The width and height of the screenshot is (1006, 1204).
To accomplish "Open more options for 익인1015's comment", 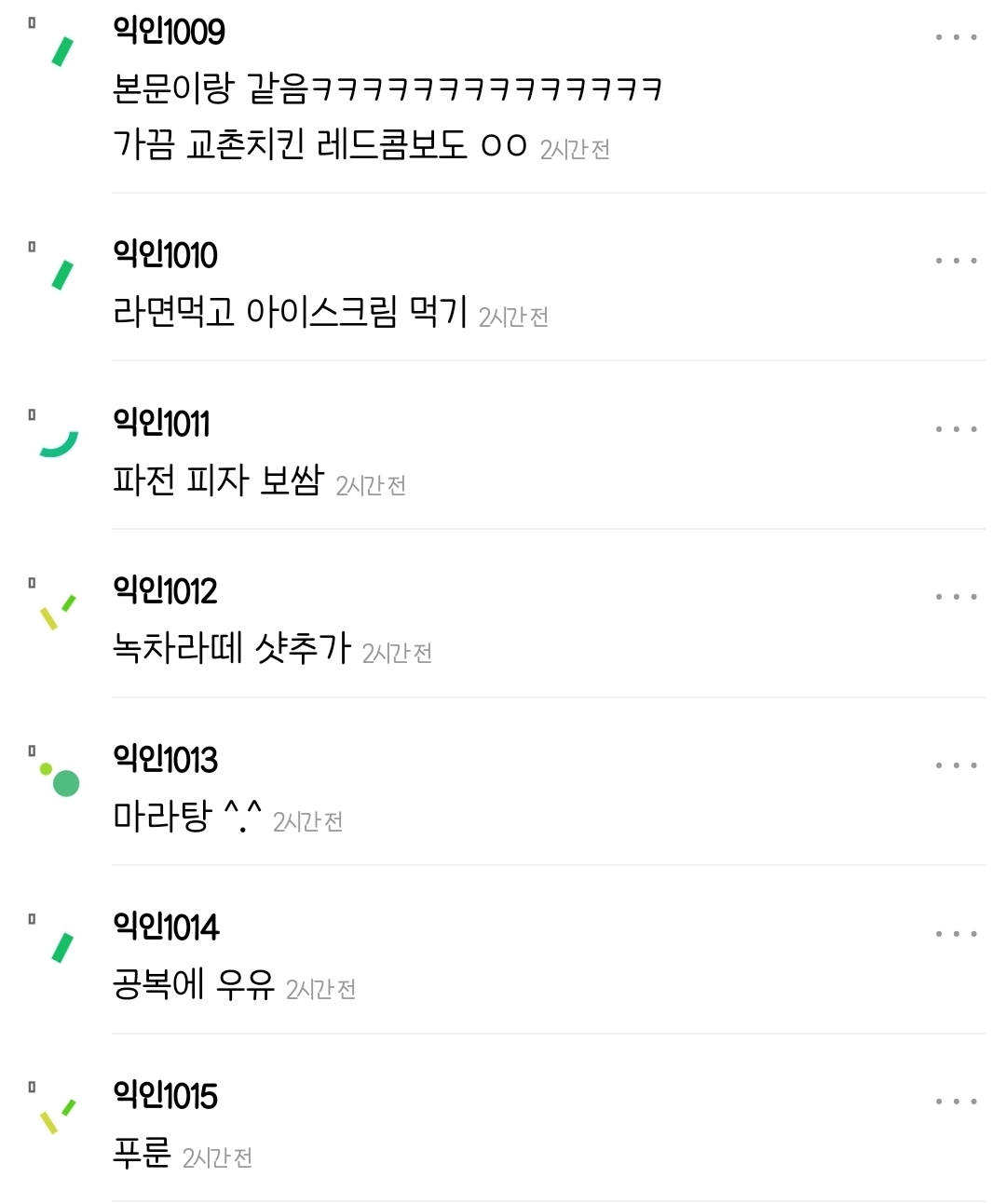I will tap(956, 1102).
